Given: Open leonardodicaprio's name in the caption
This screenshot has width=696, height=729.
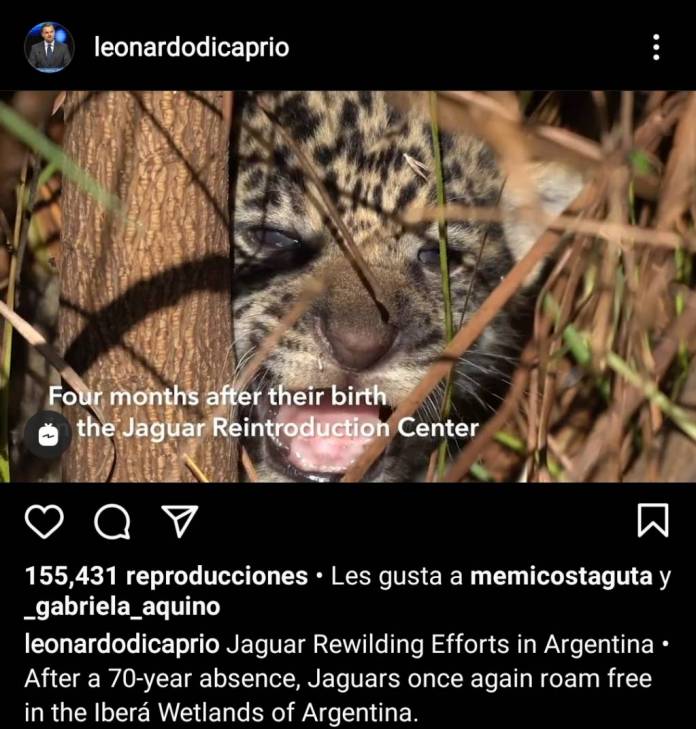Looking at the screenshot, I should [122, 645].
